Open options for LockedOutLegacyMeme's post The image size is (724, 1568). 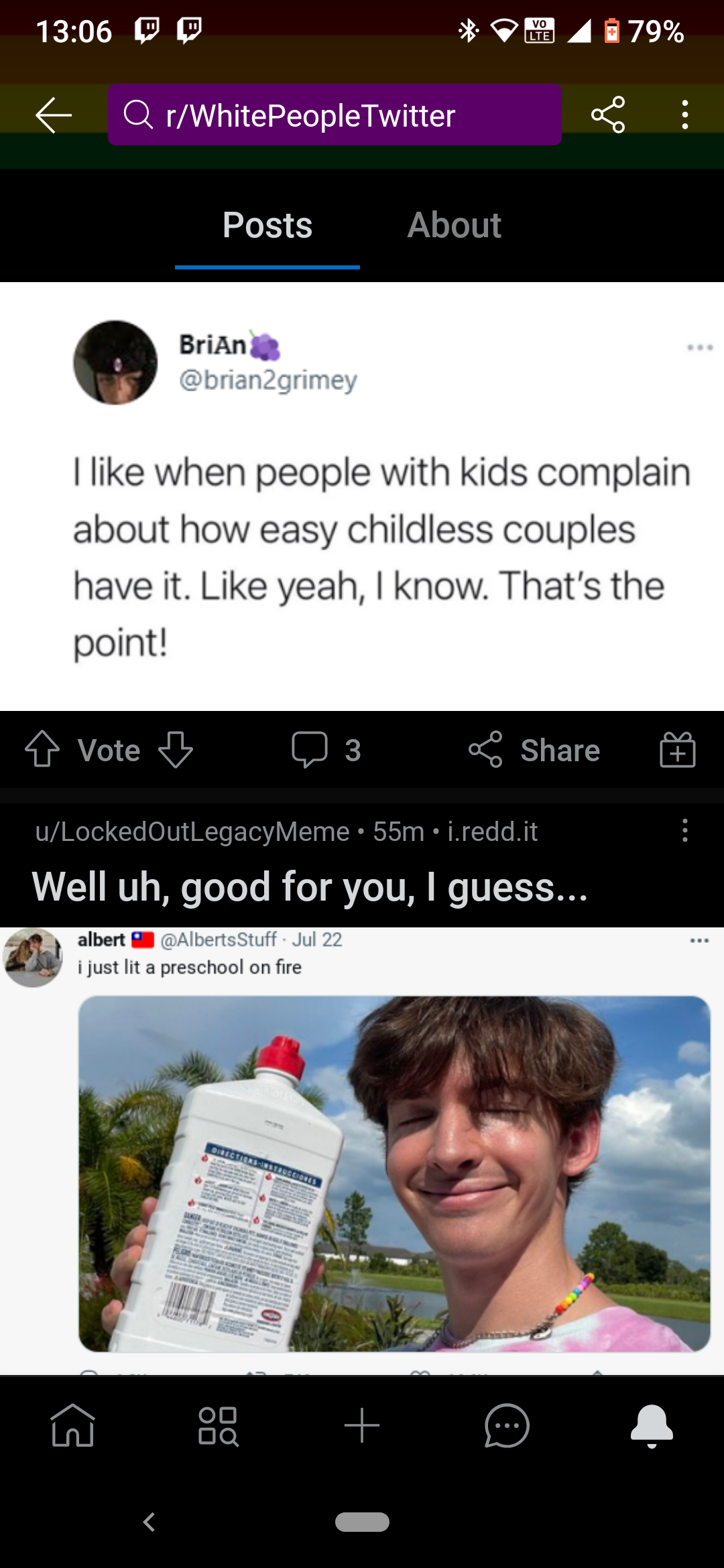[684, 831]
